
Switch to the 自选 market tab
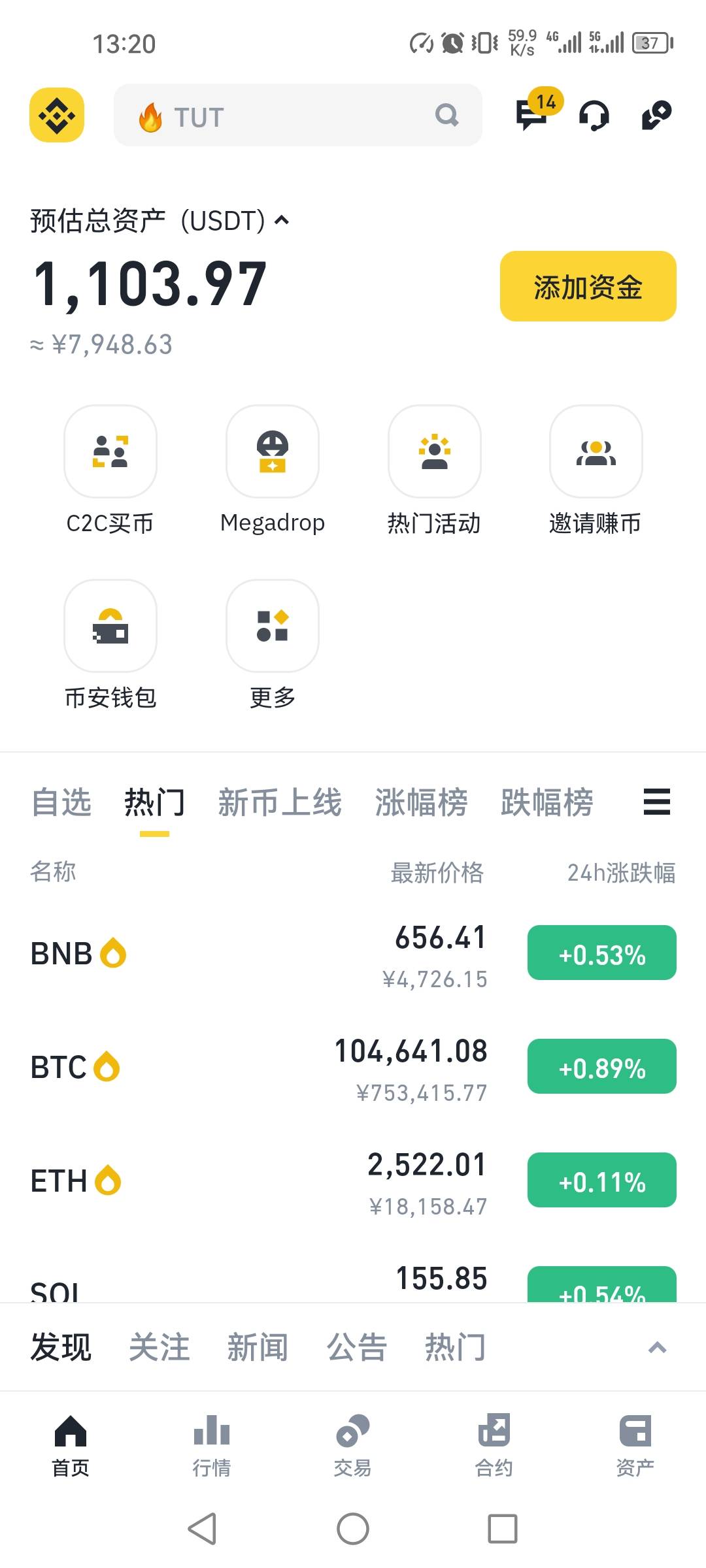pyautogui.click(x=61, y=802)
